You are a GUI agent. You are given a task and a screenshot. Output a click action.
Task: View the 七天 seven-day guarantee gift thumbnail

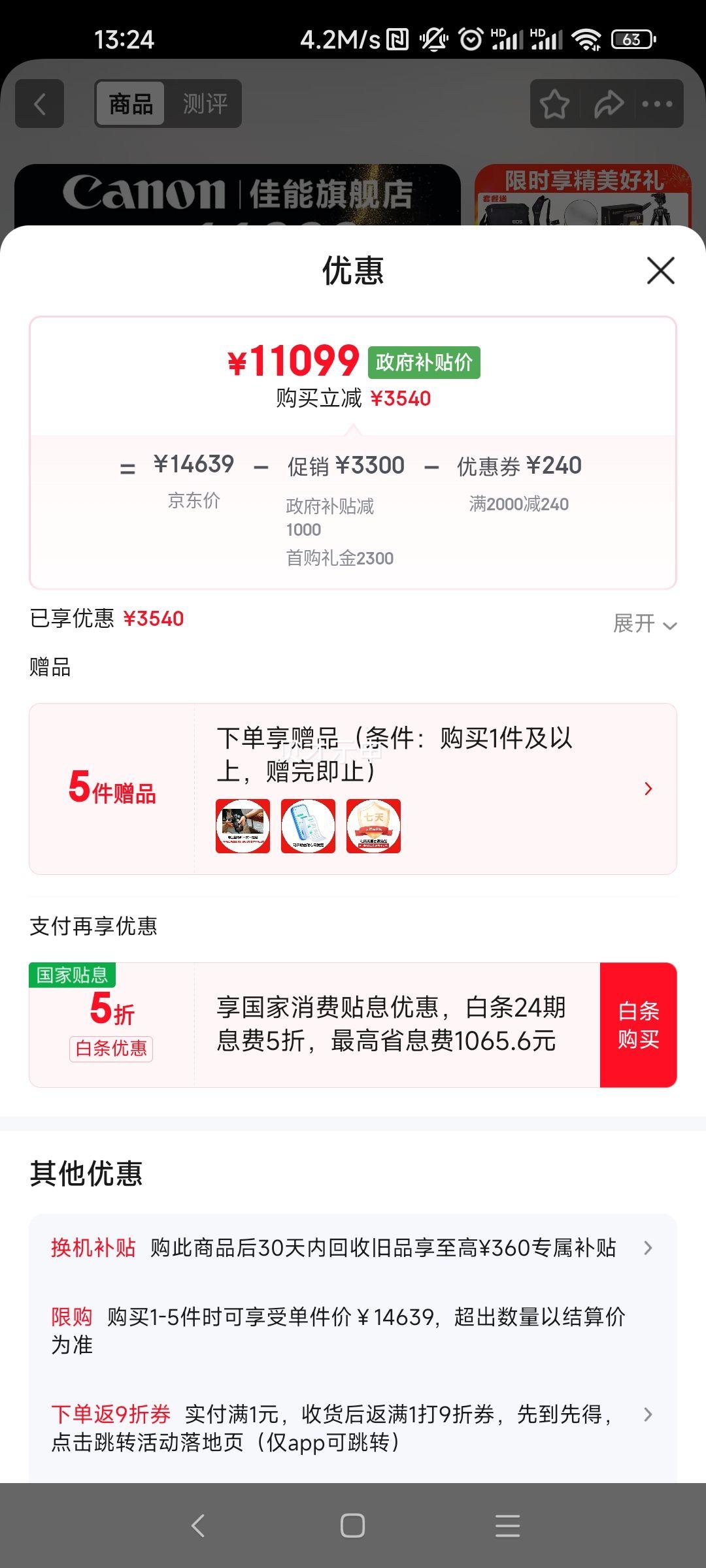coord(374,825)
